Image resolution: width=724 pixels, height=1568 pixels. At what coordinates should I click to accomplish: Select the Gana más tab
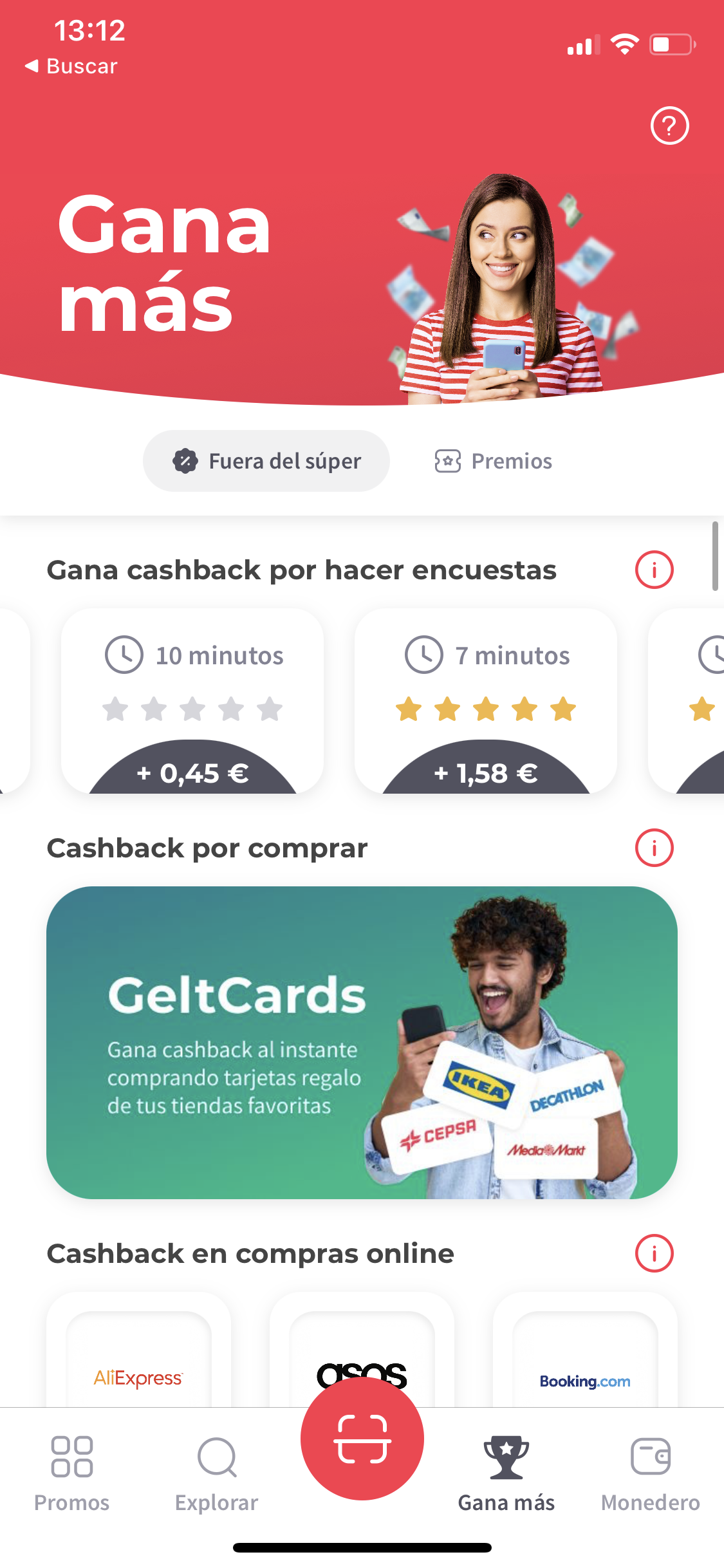point(506,1473)
